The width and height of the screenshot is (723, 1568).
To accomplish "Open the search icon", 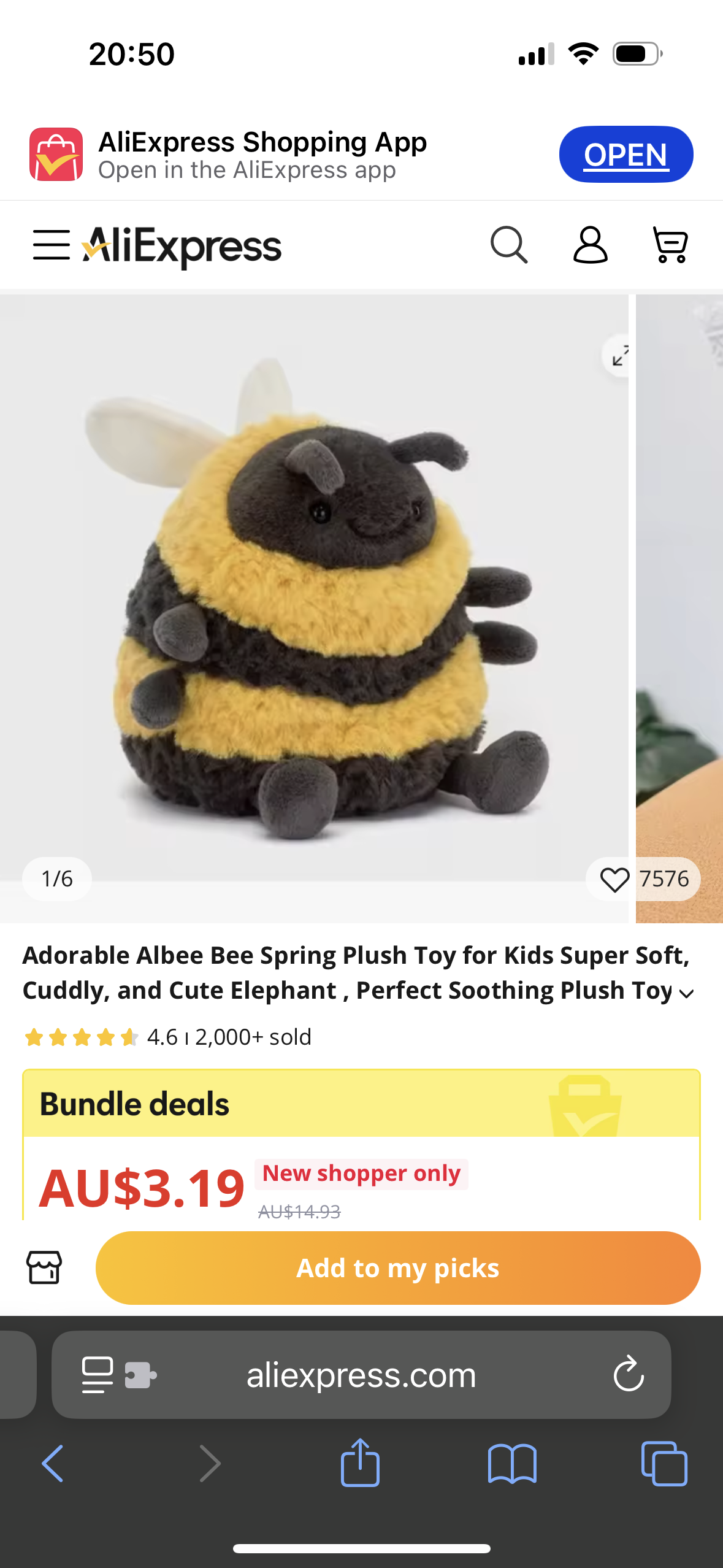I will (x=509, y=245).
